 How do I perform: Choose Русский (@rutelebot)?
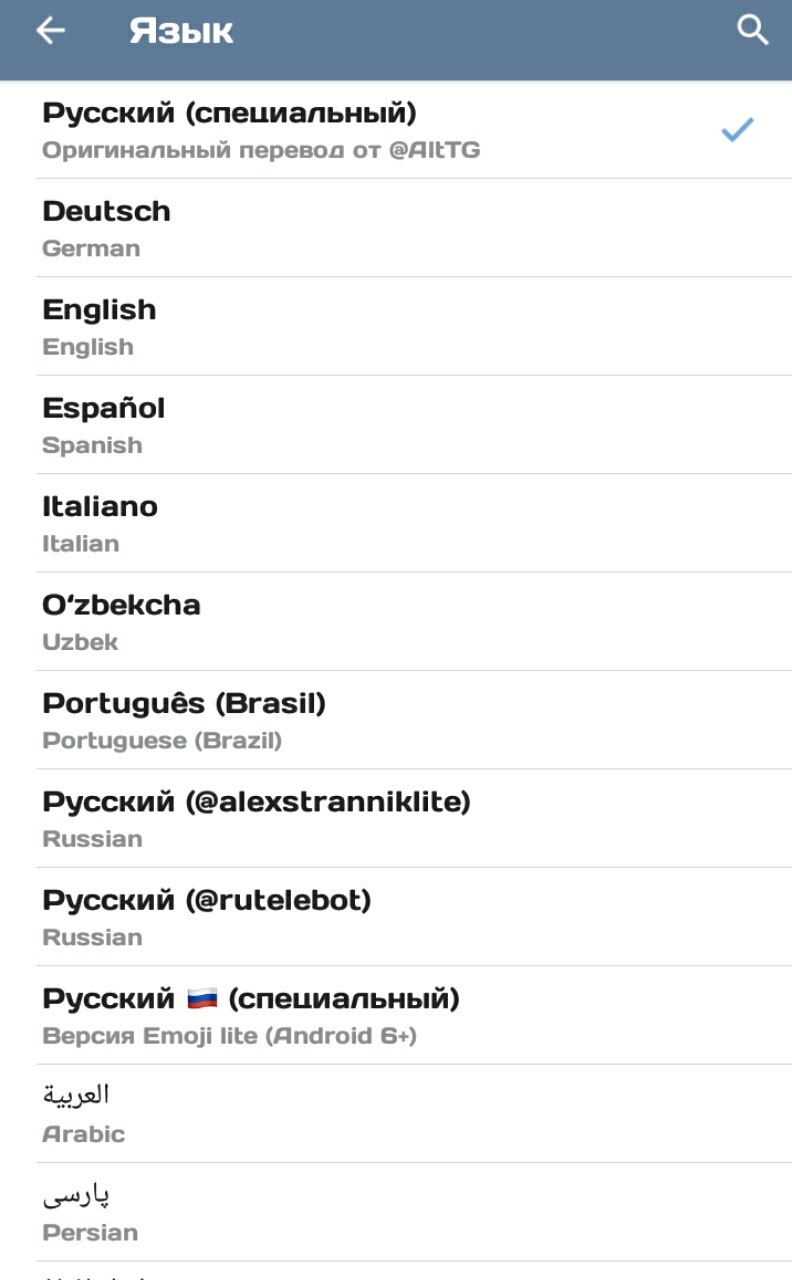coord(396,916)
